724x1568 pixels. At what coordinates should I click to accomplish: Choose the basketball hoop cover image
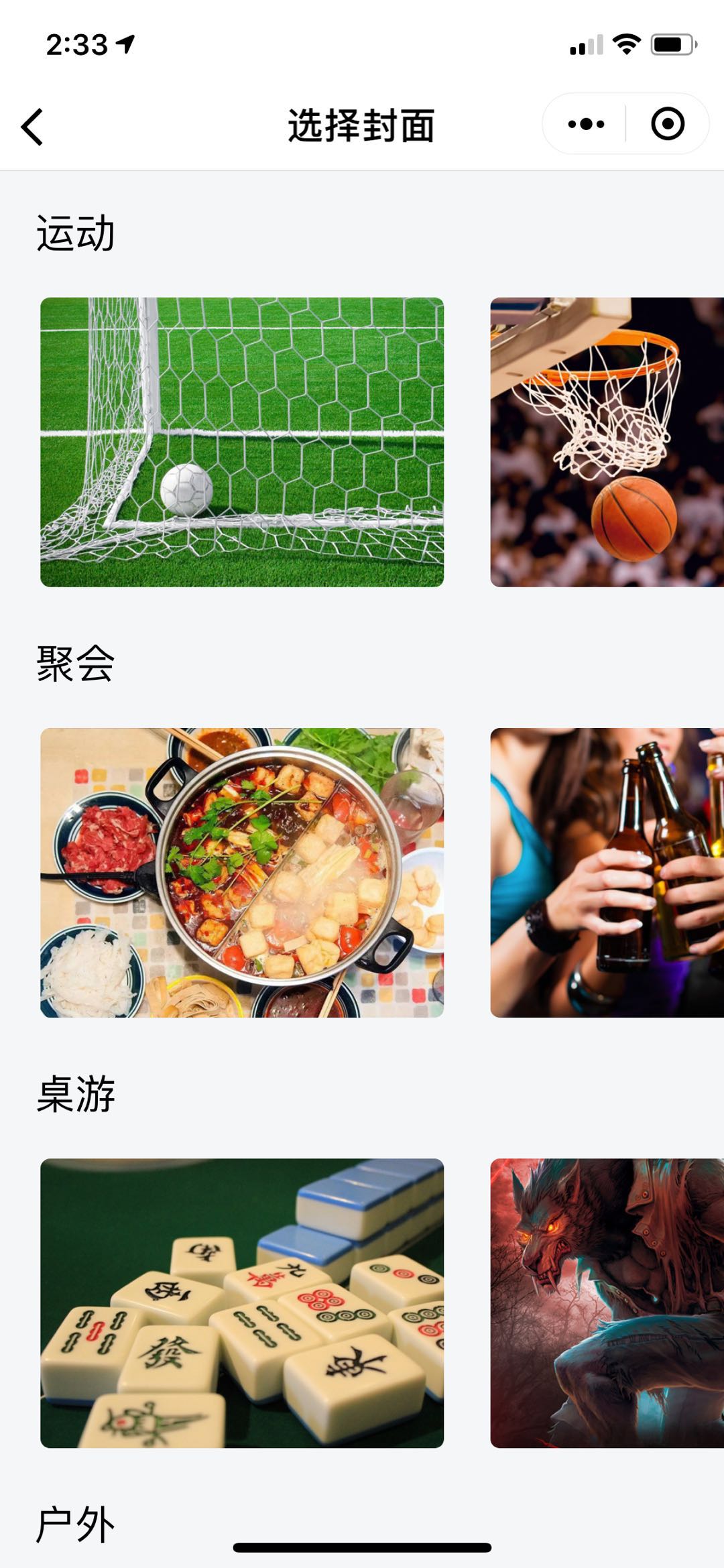607,442
